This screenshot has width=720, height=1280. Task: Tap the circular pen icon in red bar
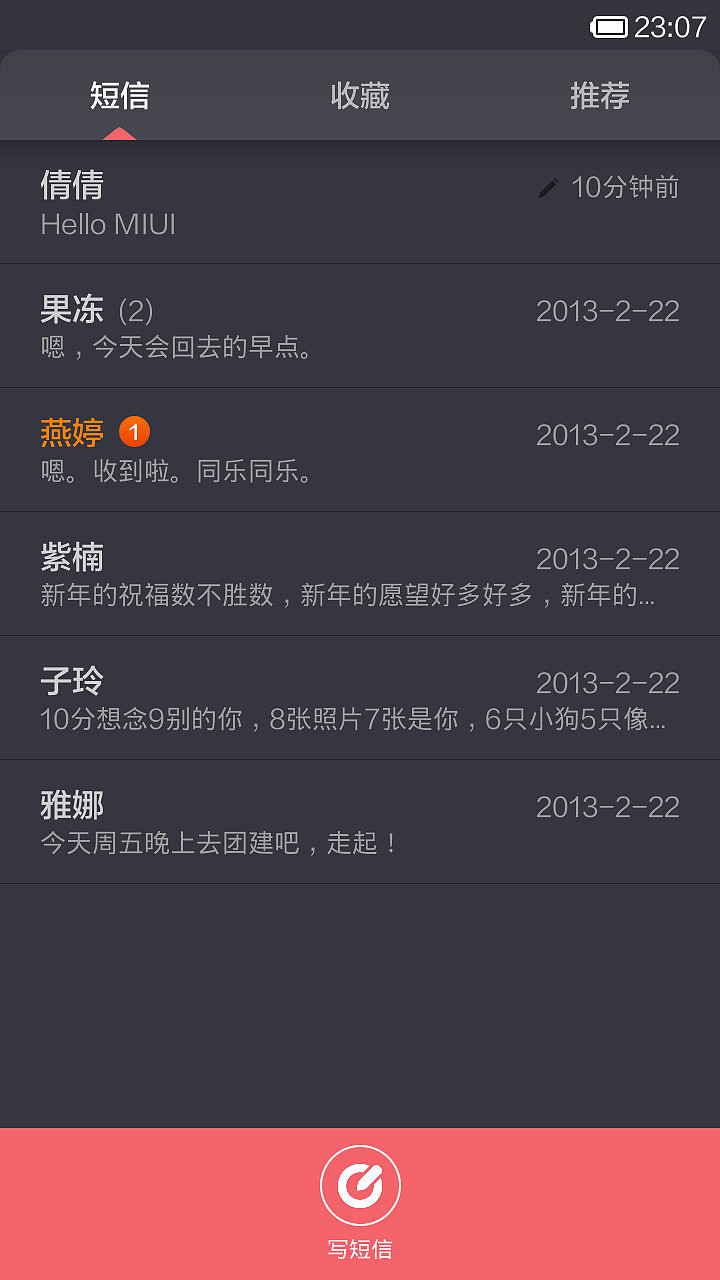tap(360, 1184)
